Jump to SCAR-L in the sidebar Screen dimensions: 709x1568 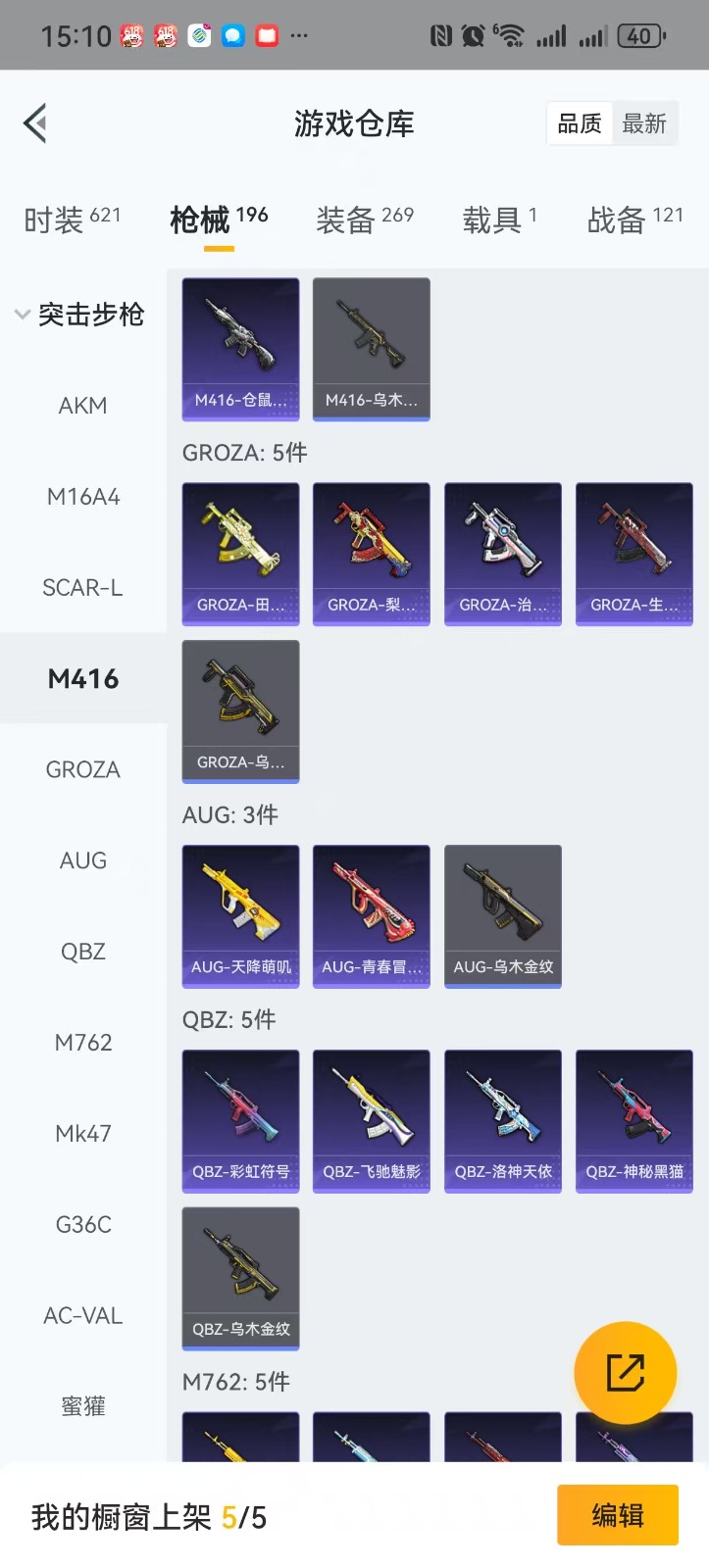pos(82,588)
